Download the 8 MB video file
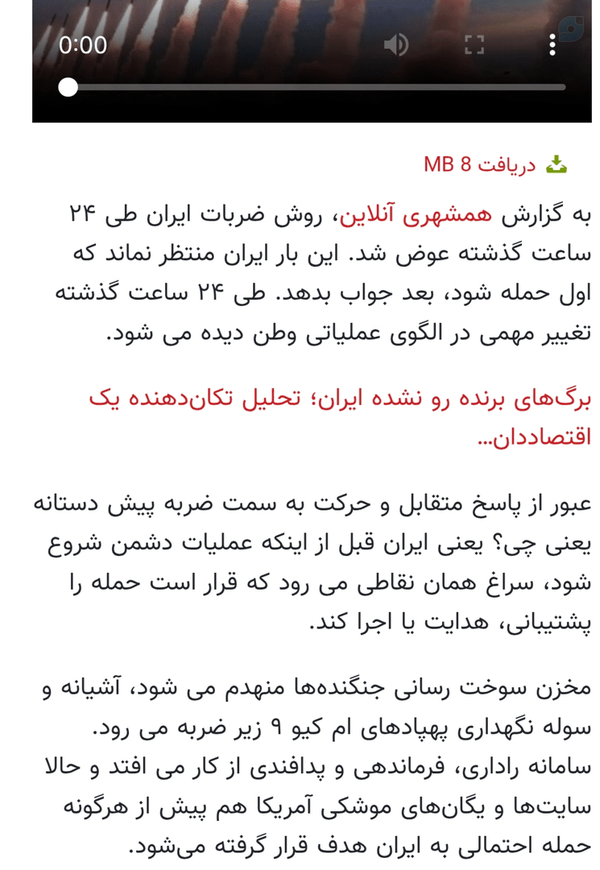Screen dimensions: 600x870 coord(495,165)
